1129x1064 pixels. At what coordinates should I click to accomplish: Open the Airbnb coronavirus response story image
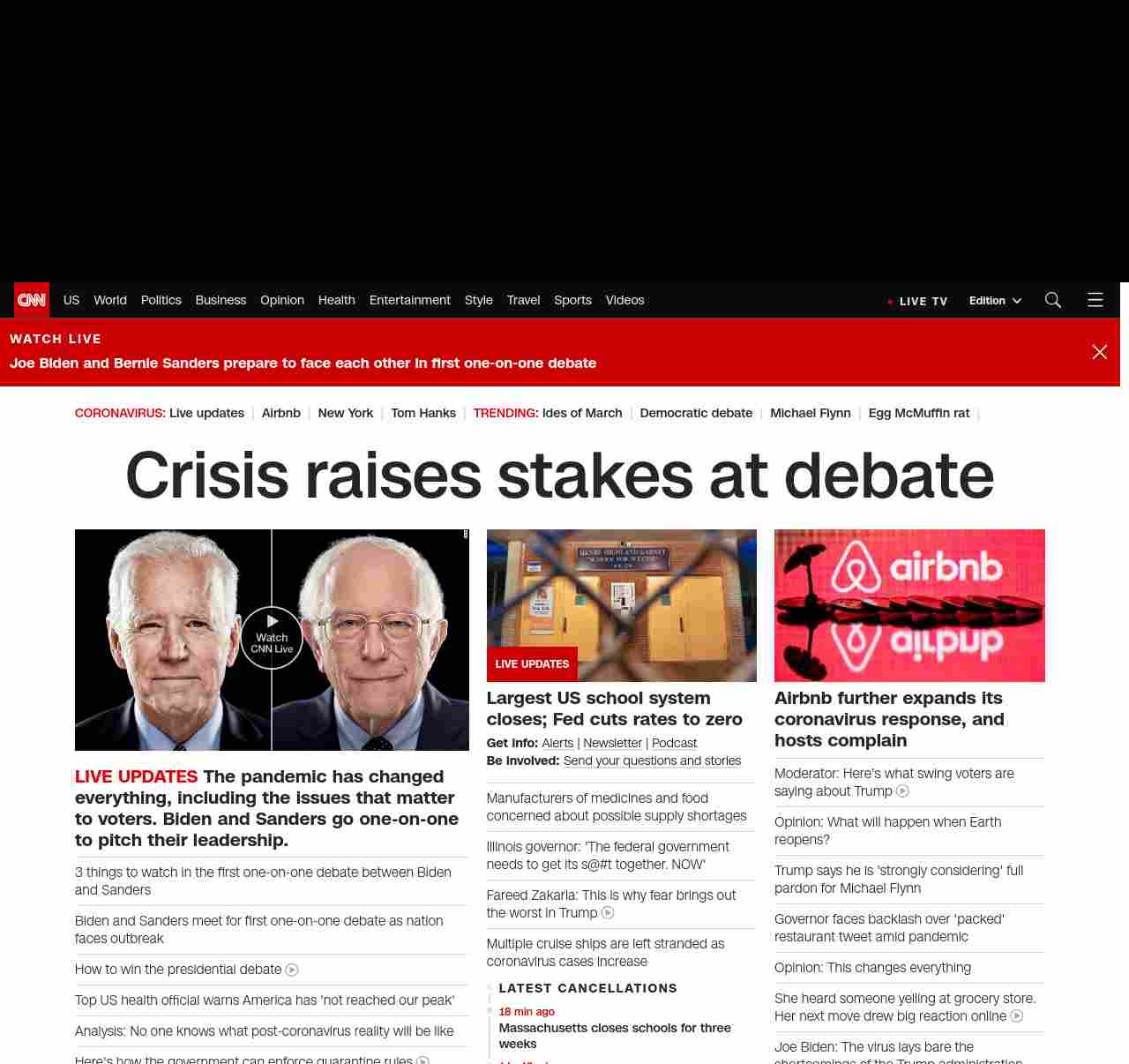(909, 605)
